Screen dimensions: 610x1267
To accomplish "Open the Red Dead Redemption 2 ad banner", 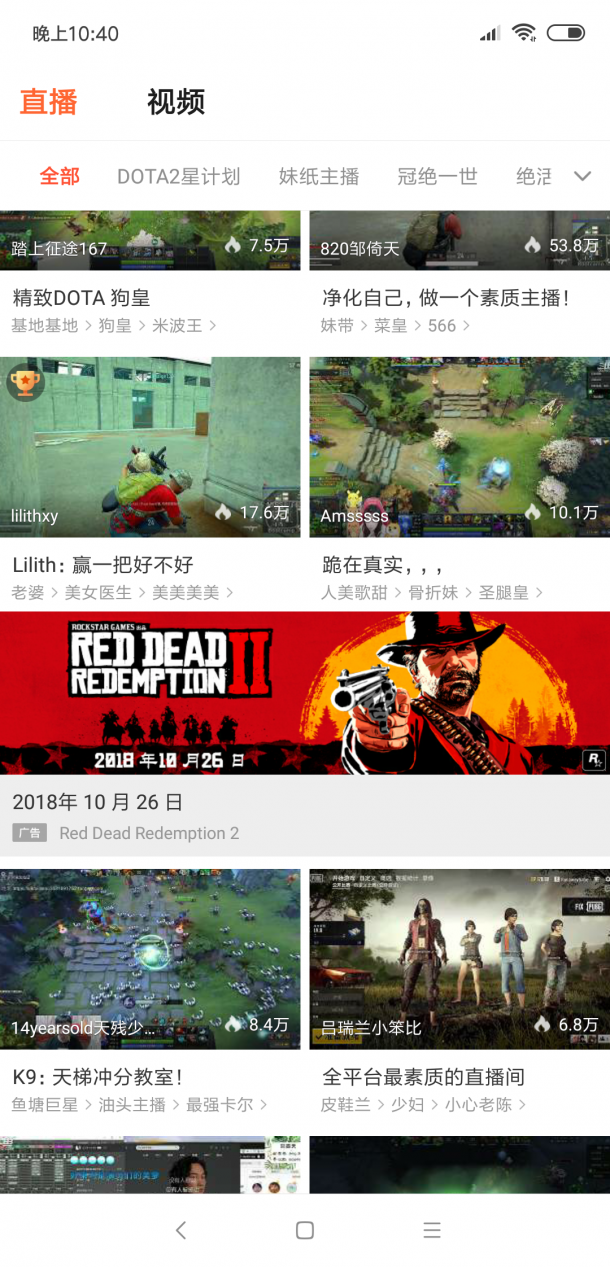I will pos(305,693).
